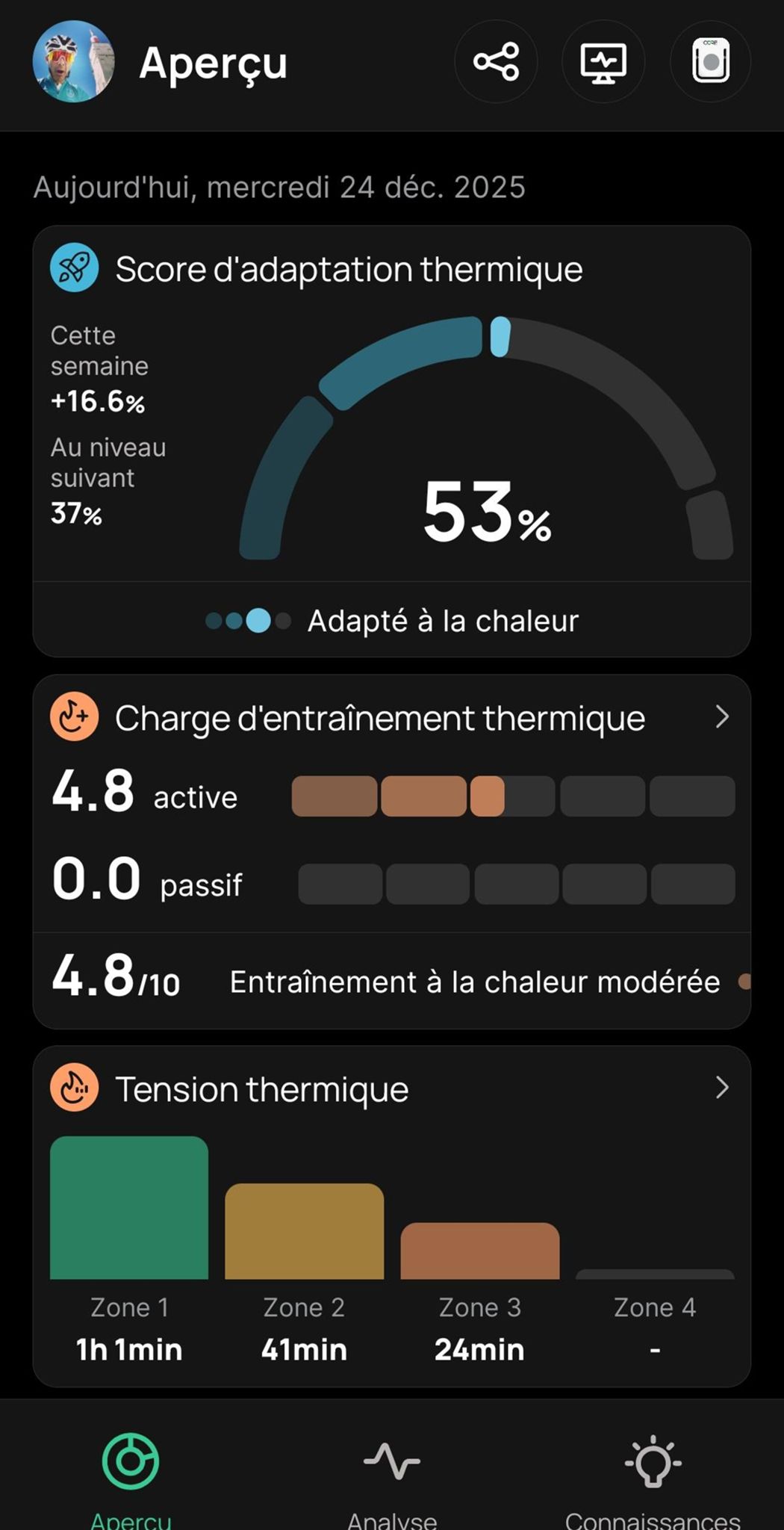
Task: Expand the Tension thermique zones card
Action: coord(721,1088)
